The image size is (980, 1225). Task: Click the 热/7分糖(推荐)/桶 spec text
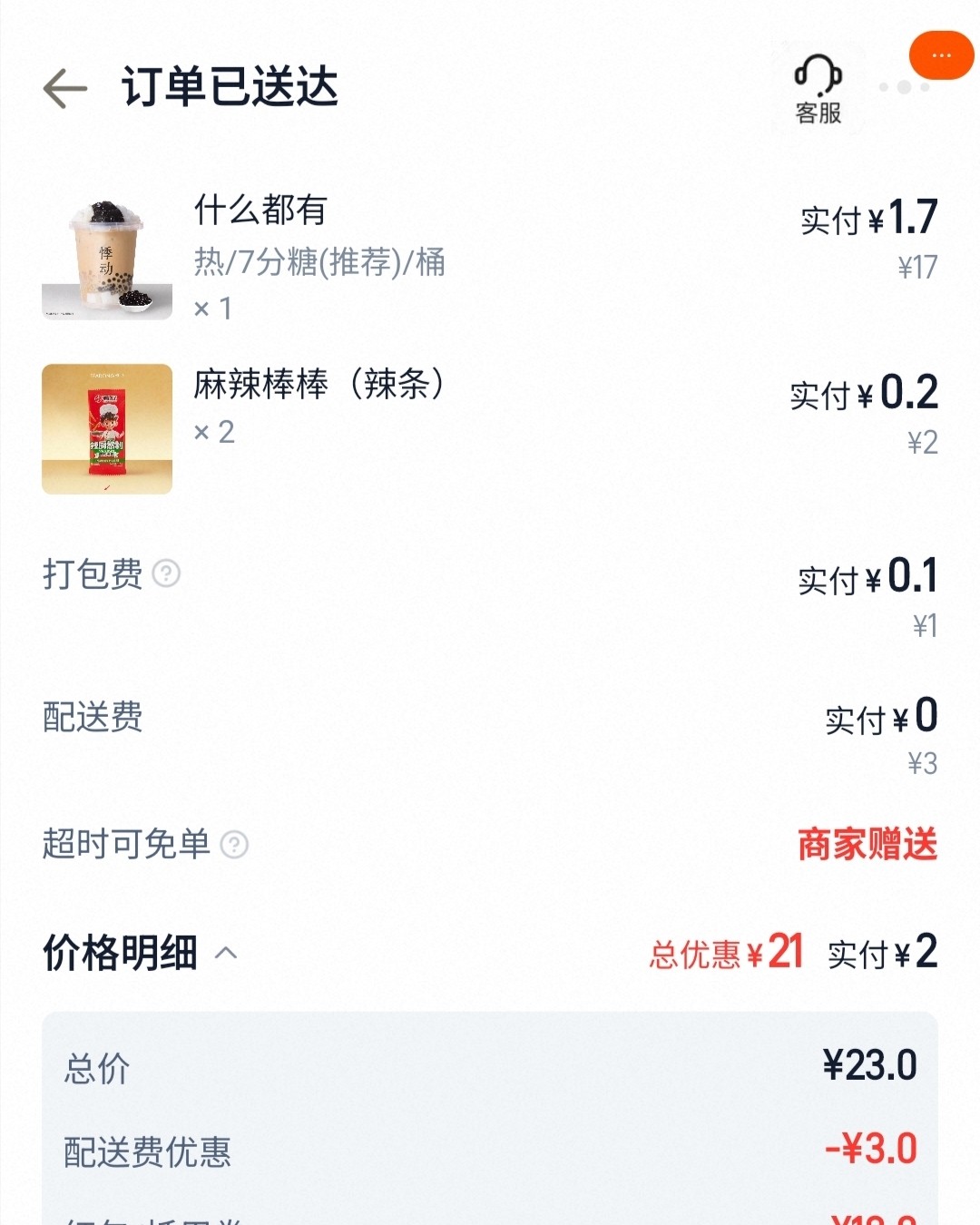319,263
